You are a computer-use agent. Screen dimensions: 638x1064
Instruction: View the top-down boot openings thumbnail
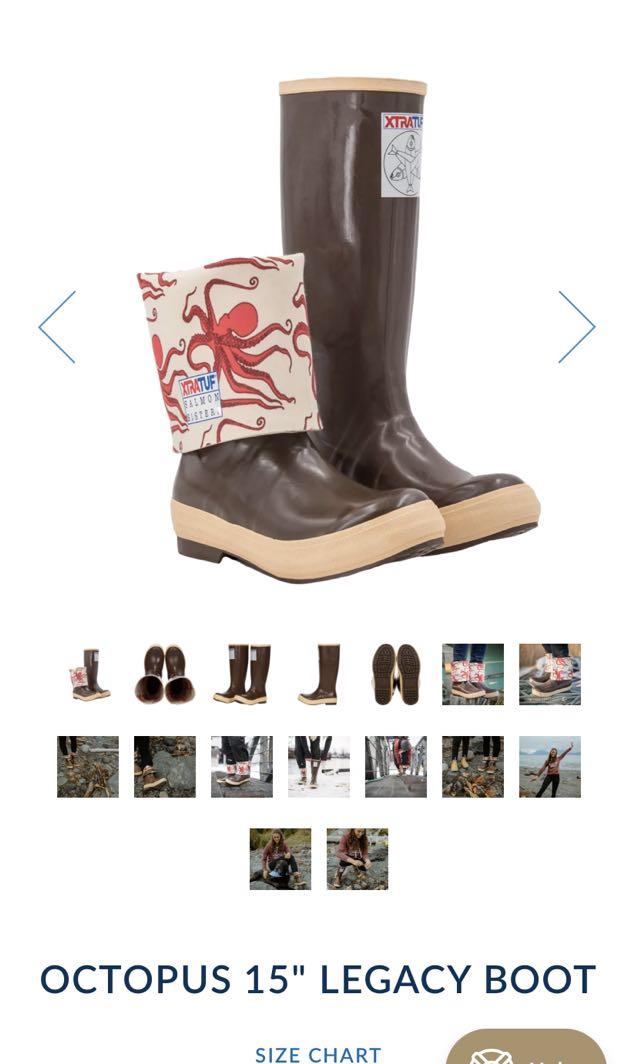point(165,674)
